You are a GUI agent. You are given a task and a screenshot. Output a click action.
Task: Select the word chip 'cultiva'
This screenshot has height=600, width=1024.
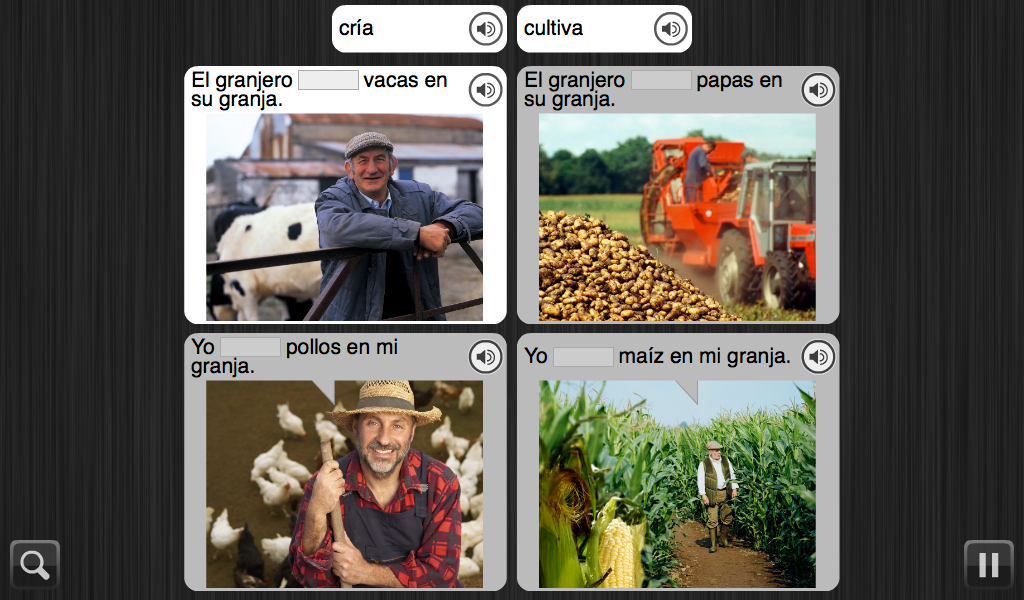[x=580, y=29]
